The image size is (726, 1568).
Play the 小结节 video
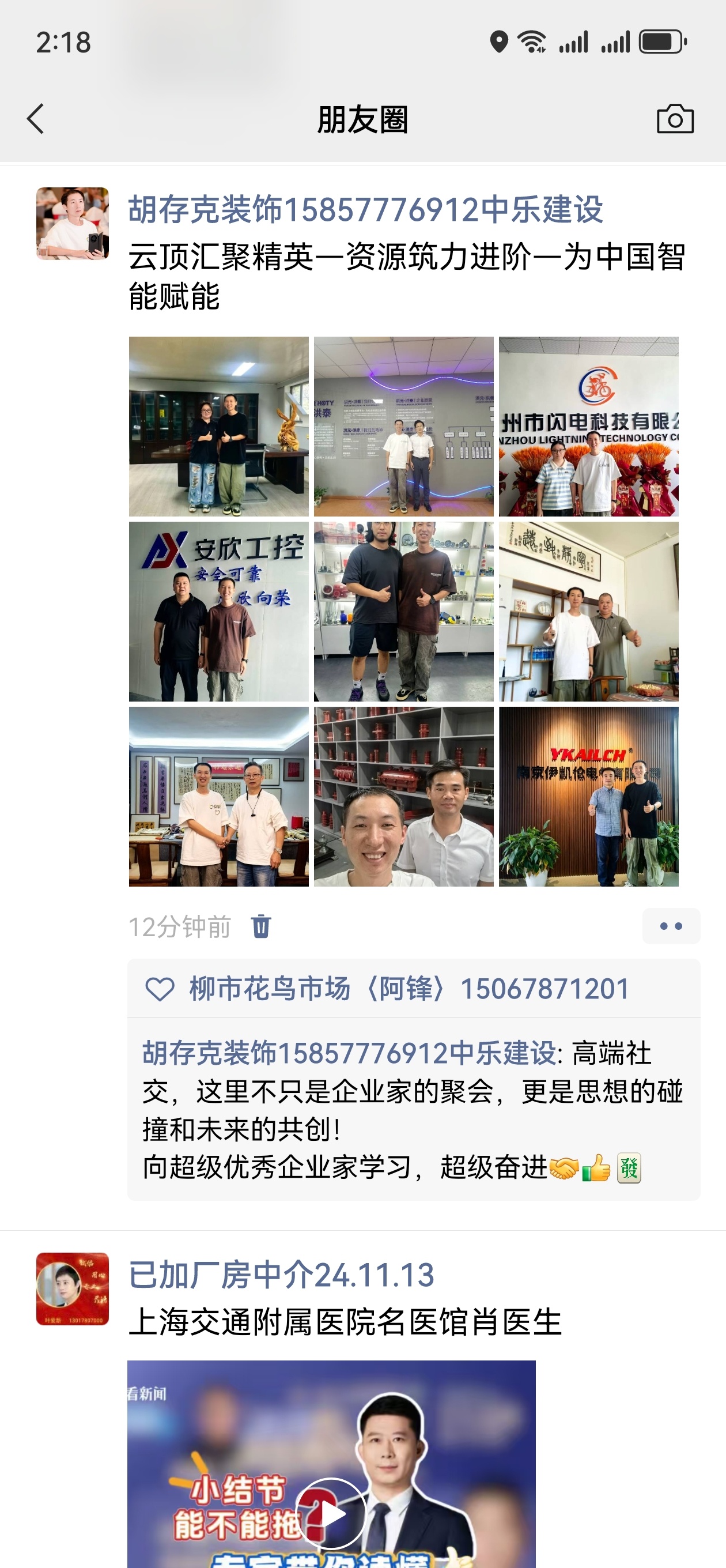[x=331, y=1513]
